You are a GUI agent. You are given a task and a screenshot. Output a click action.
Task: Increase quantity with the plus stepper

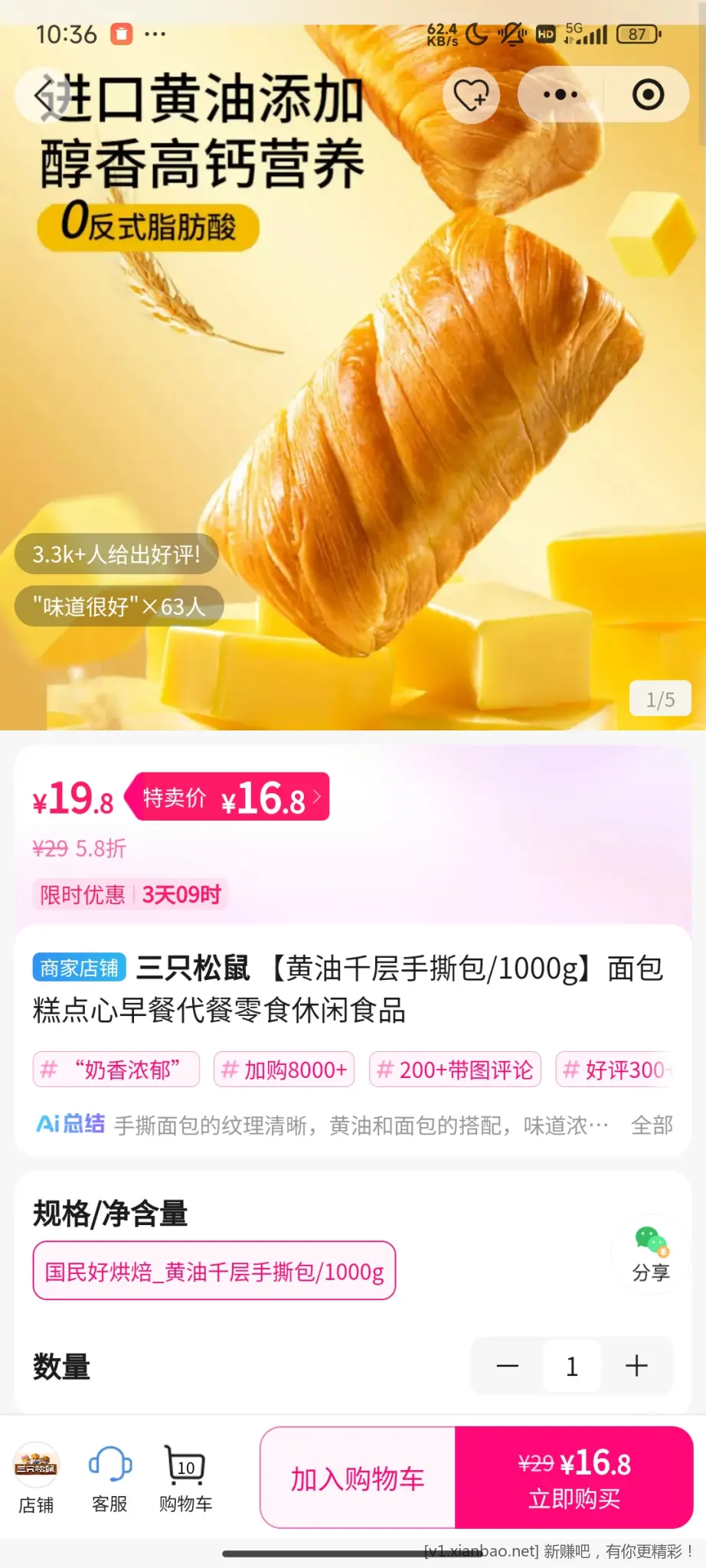[638, 1367]
